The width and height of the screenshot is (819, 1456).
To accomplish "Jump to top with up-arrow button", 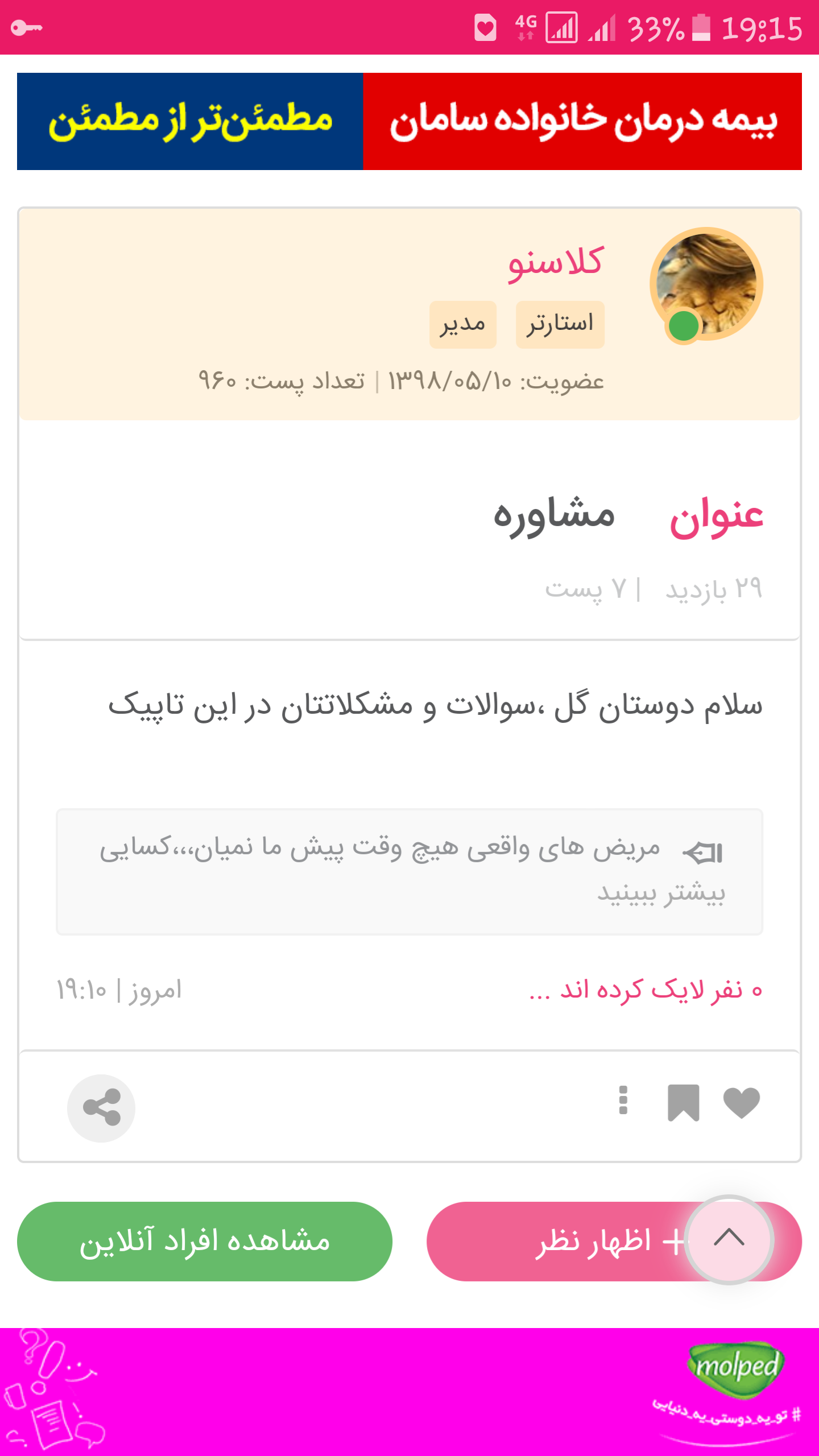I will (x=729, y=1239).
